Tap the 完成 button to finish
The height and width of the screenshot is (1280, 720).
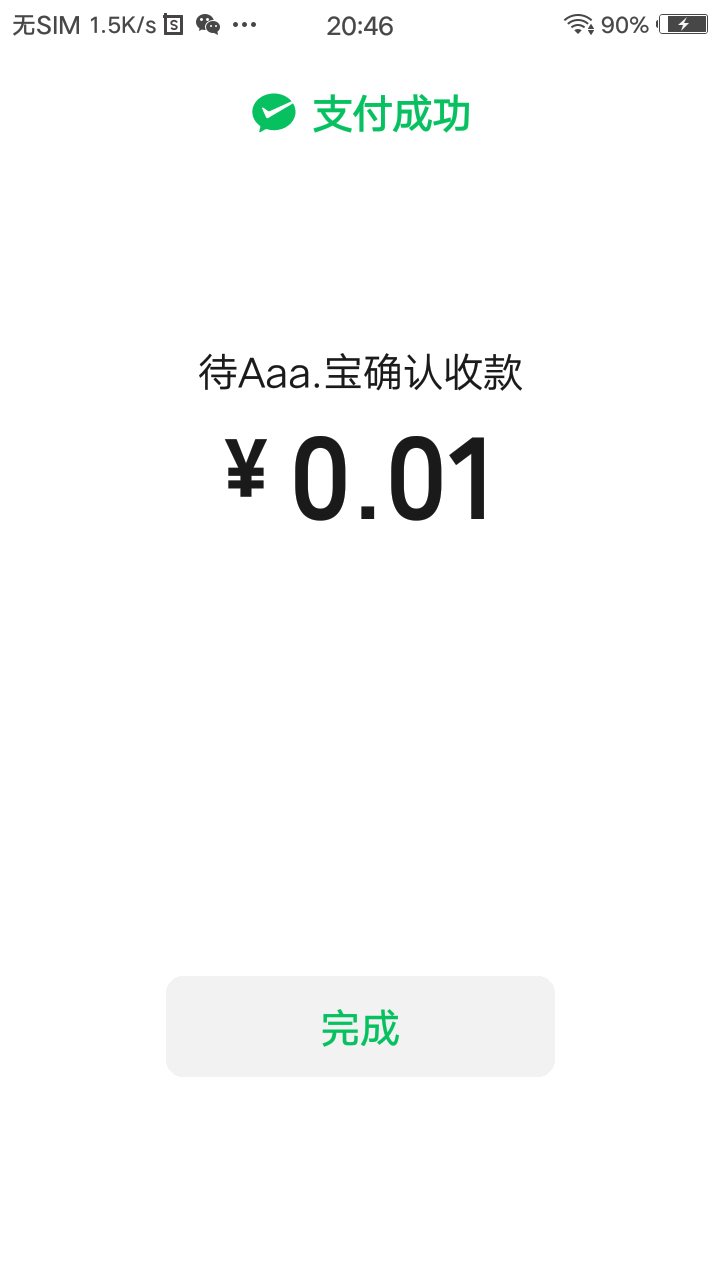pyautogui.click(x=360, y=1027)
